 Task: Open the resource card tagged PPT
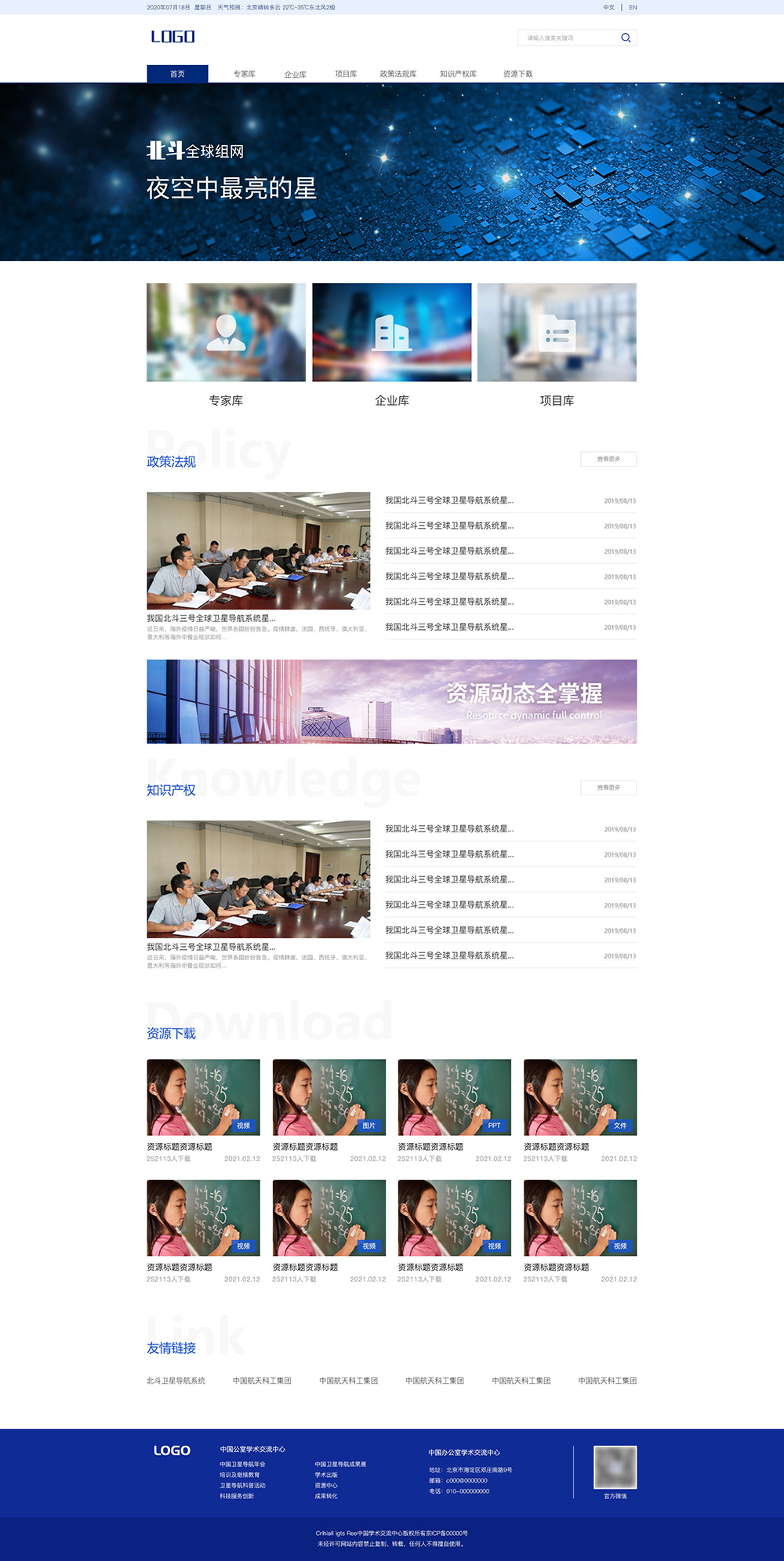tap(455, 1098)
